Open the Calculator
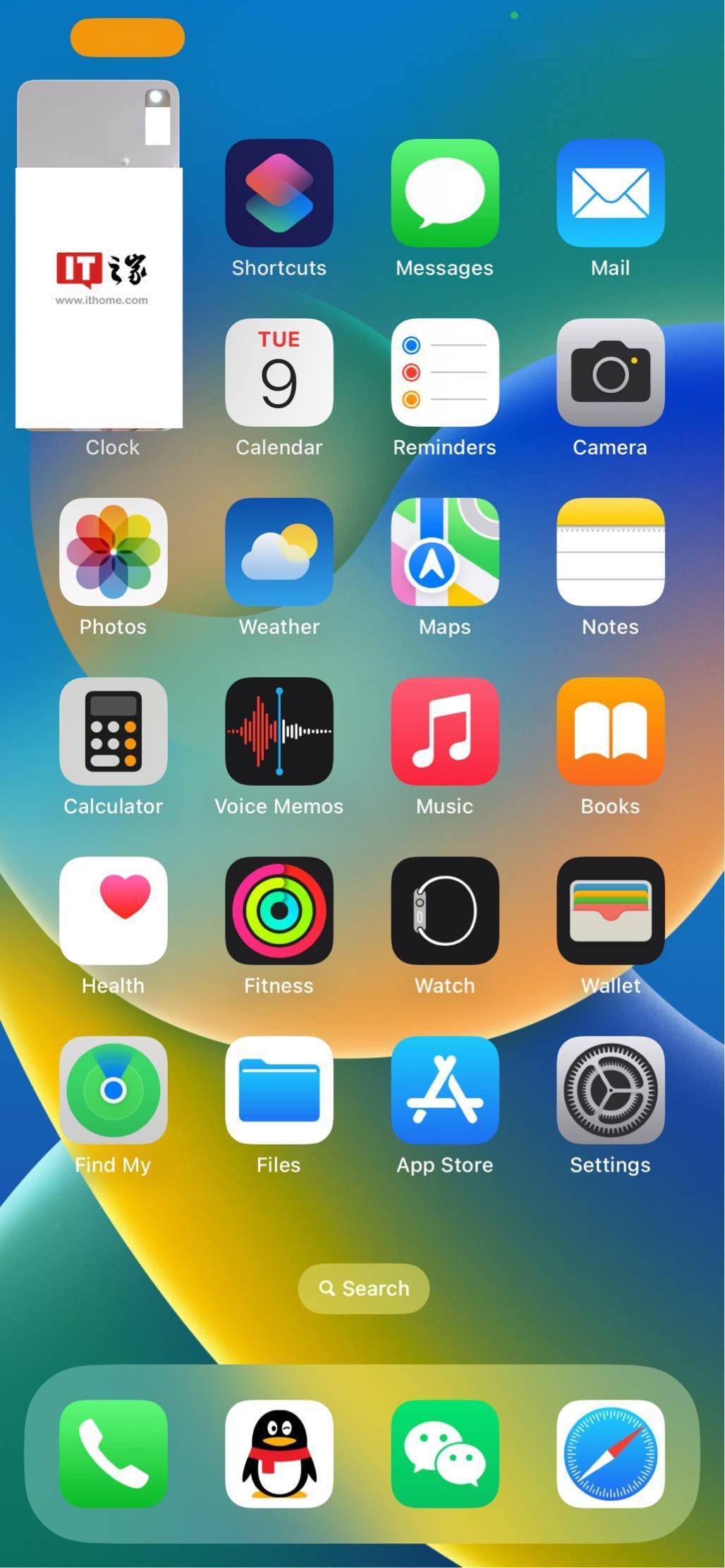This screenshot has width=725, height=1568. (113, 731)
